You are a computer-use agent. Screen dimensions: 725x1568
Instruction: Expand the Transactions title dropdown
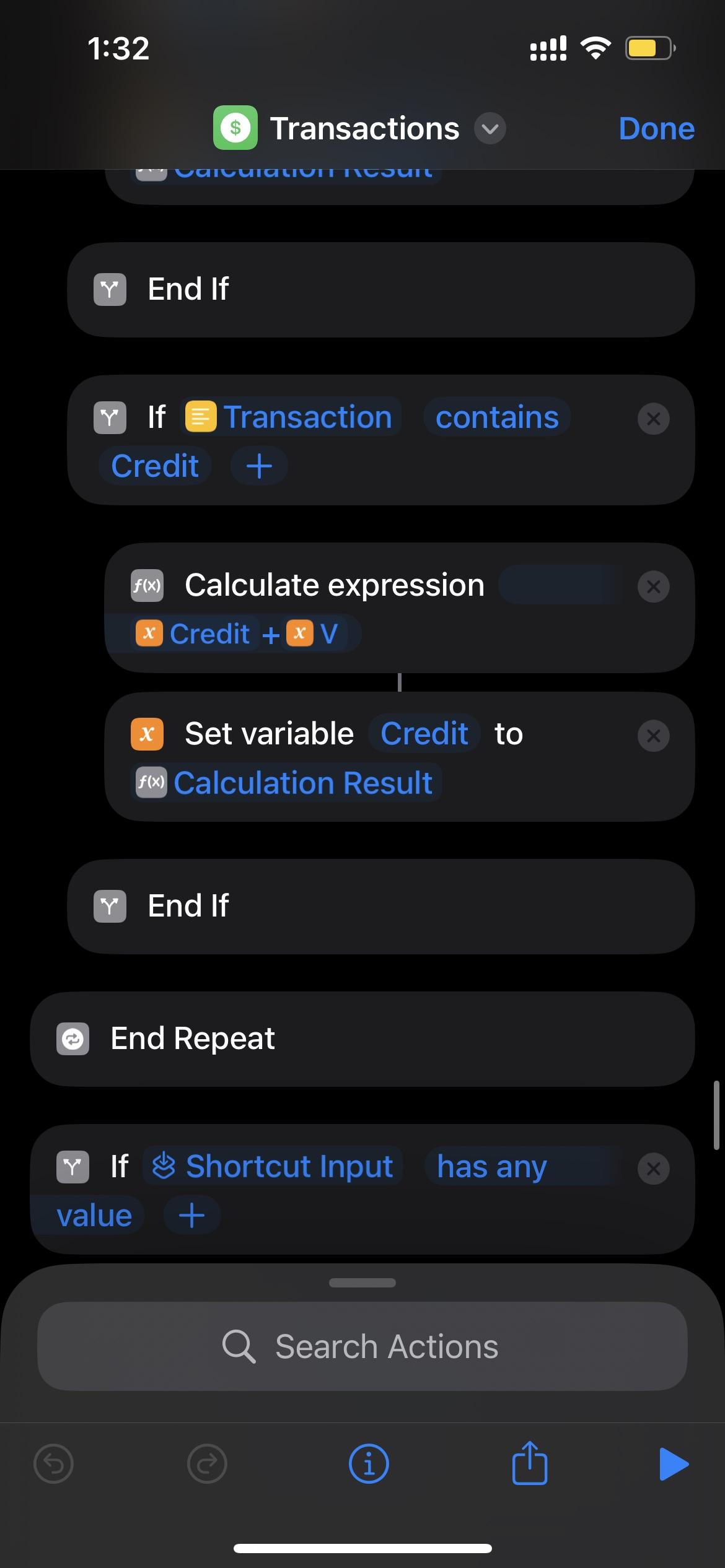pos(490,129)
